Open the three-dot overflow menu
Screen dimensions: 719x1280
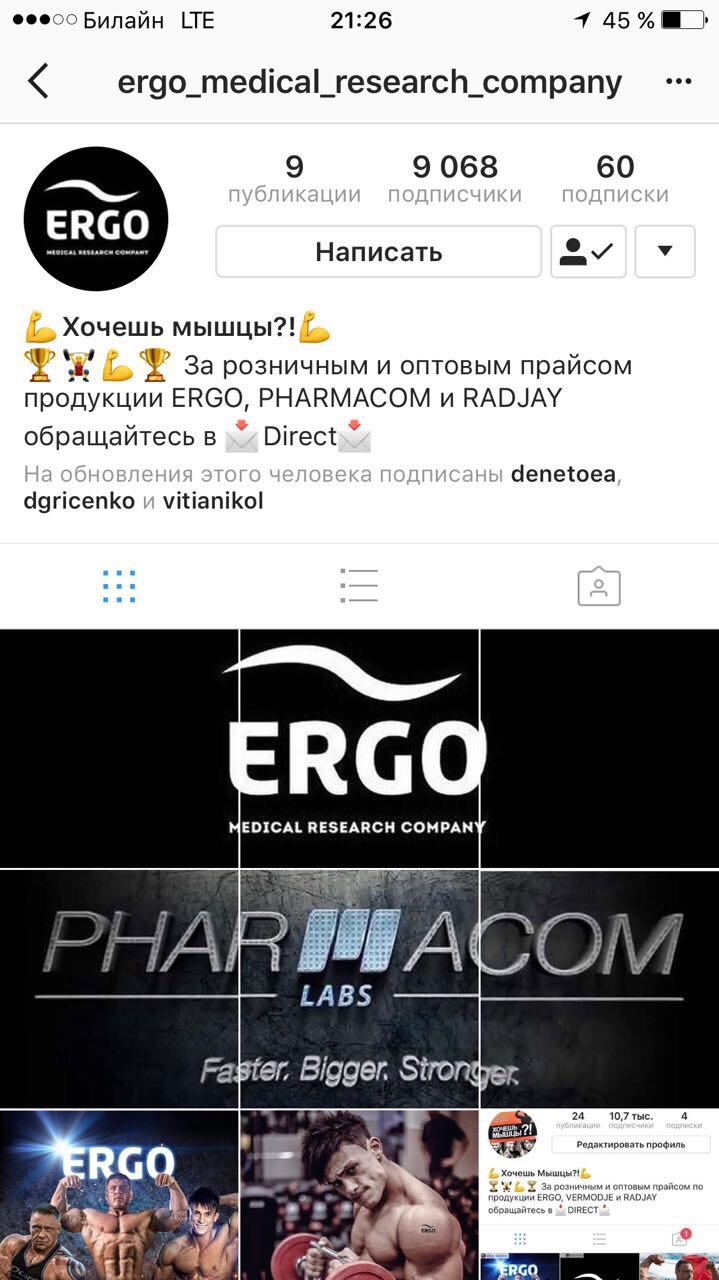coord(678,81)
